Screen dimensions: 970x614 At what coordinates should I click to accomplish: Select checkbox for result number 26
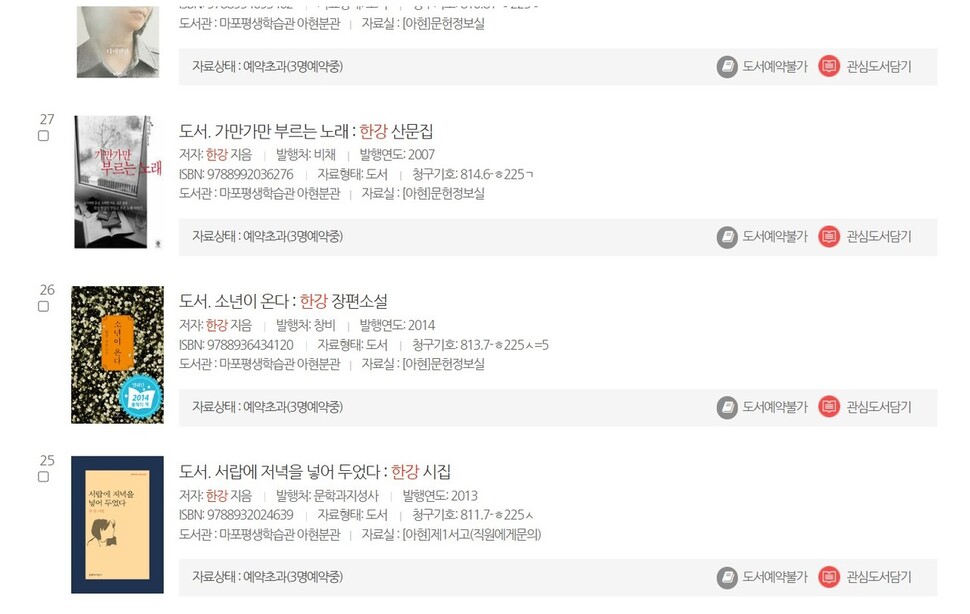click(x=43, y=307)
